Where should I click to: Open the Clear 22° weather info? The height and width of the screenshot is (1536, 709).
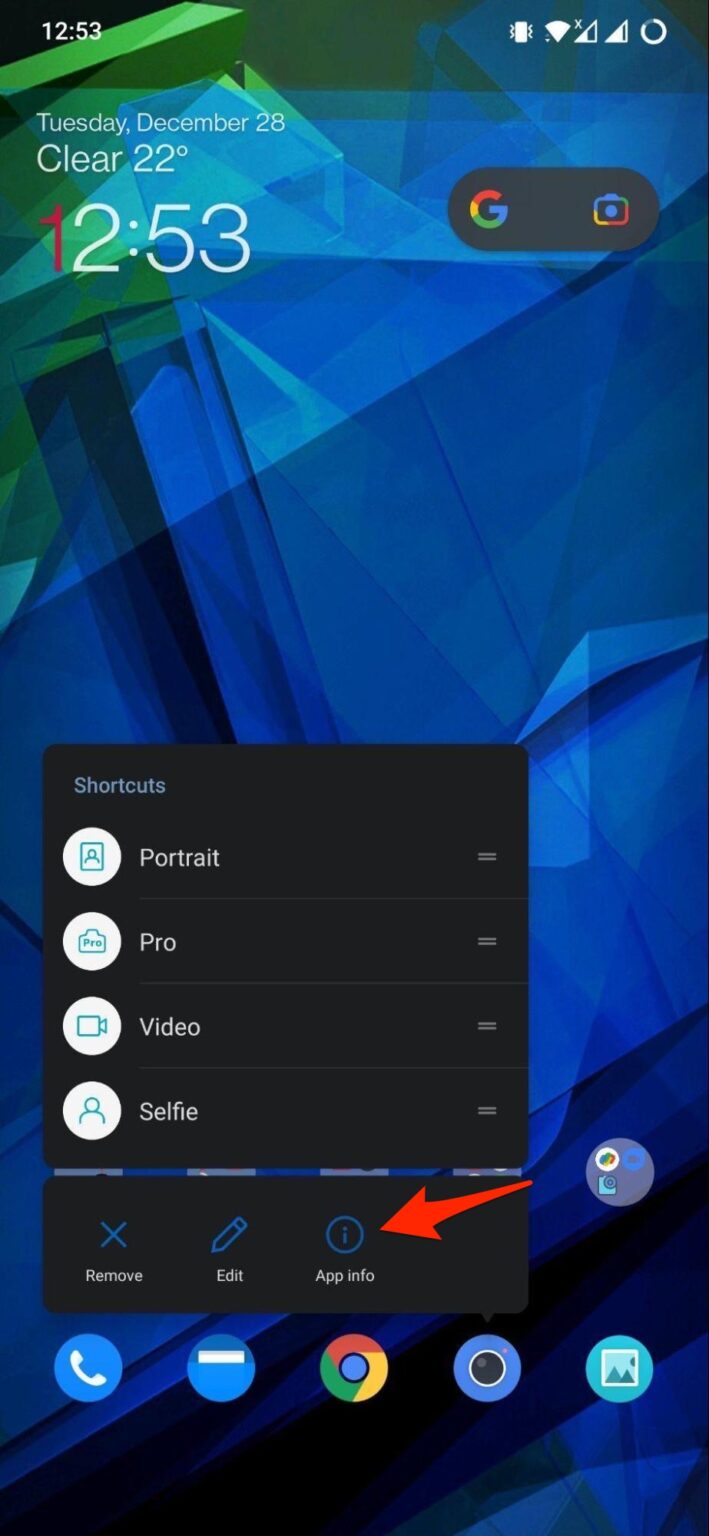point(112,158)
